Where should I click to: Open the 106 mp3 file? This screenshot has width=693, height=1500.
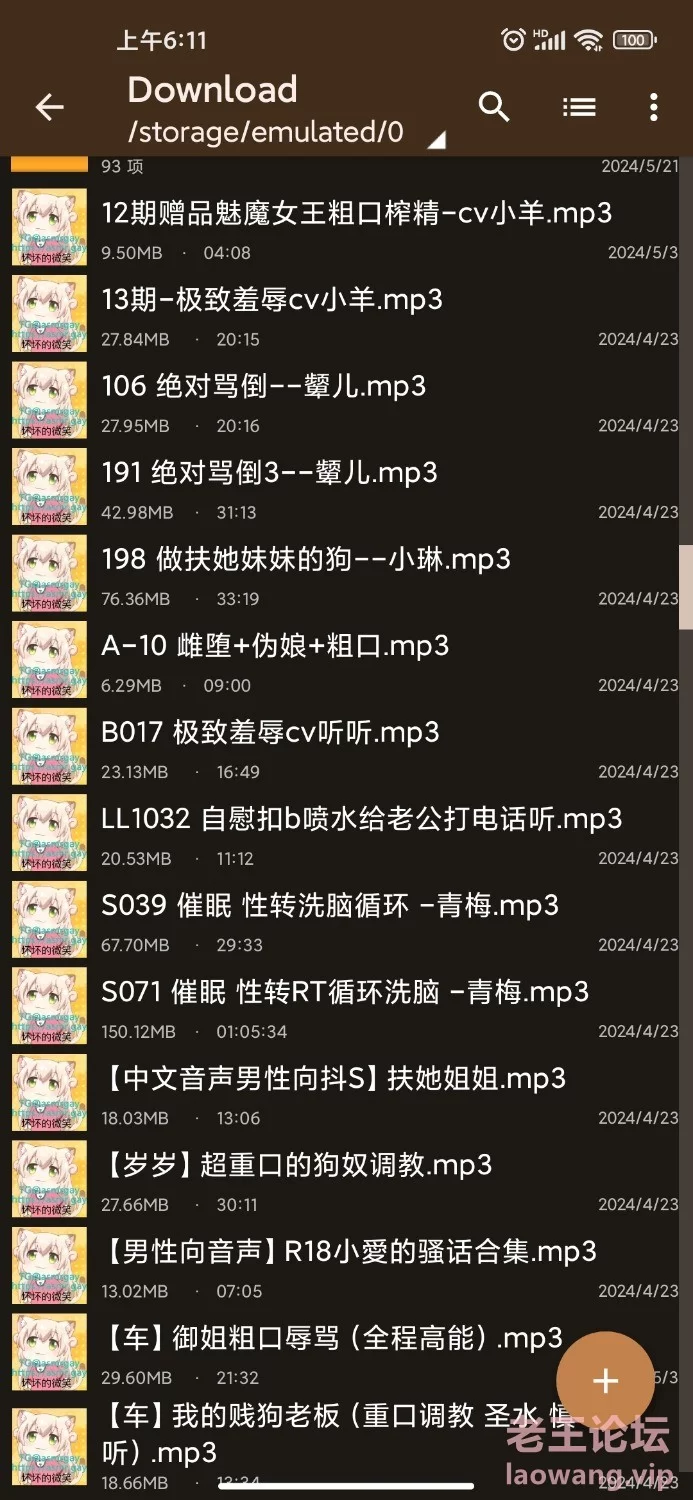pos(346,403)
